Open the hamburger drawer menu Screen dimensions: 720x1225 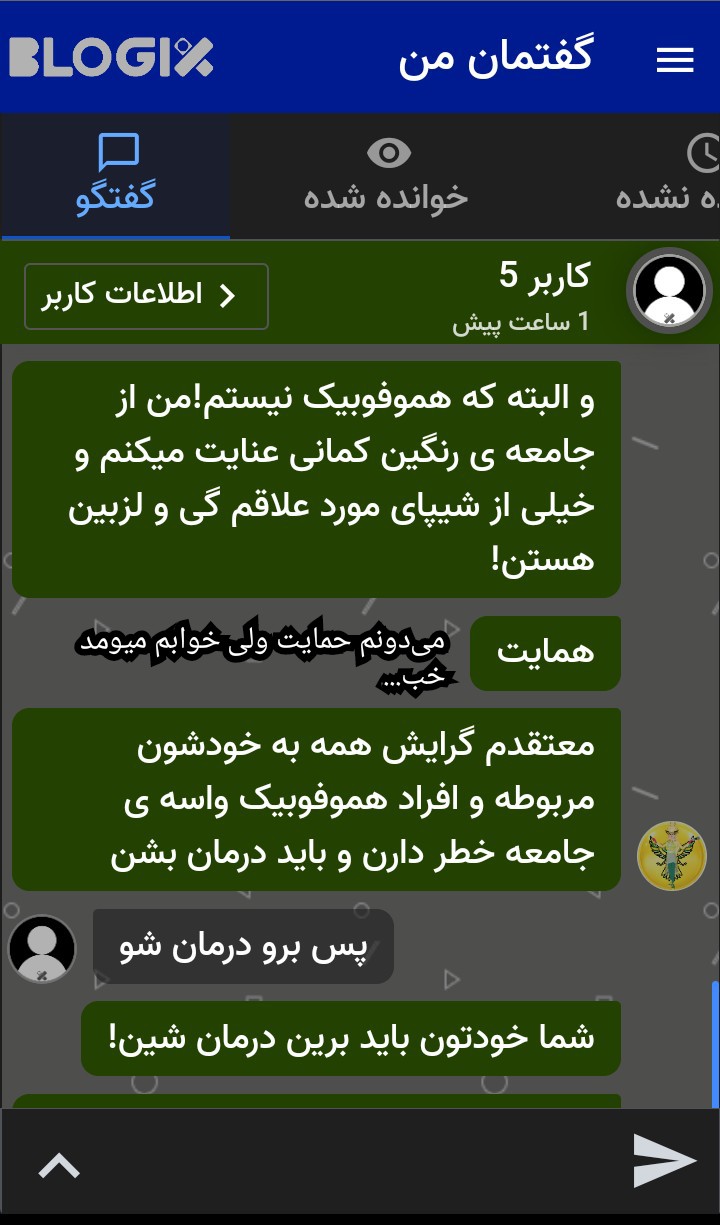pos(675,60)
